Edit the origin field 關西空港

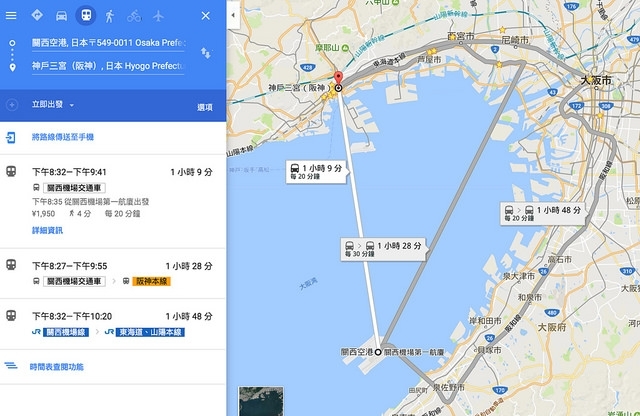107,43
